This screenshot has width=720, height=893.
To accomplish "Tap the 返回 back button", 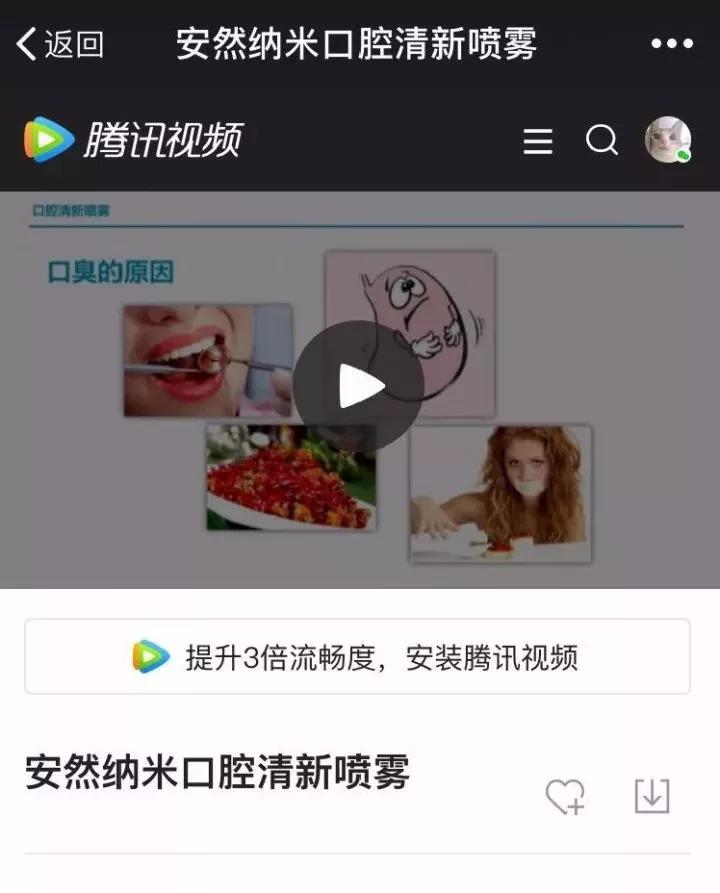I will pyautogui.click(x=60, y=44).
